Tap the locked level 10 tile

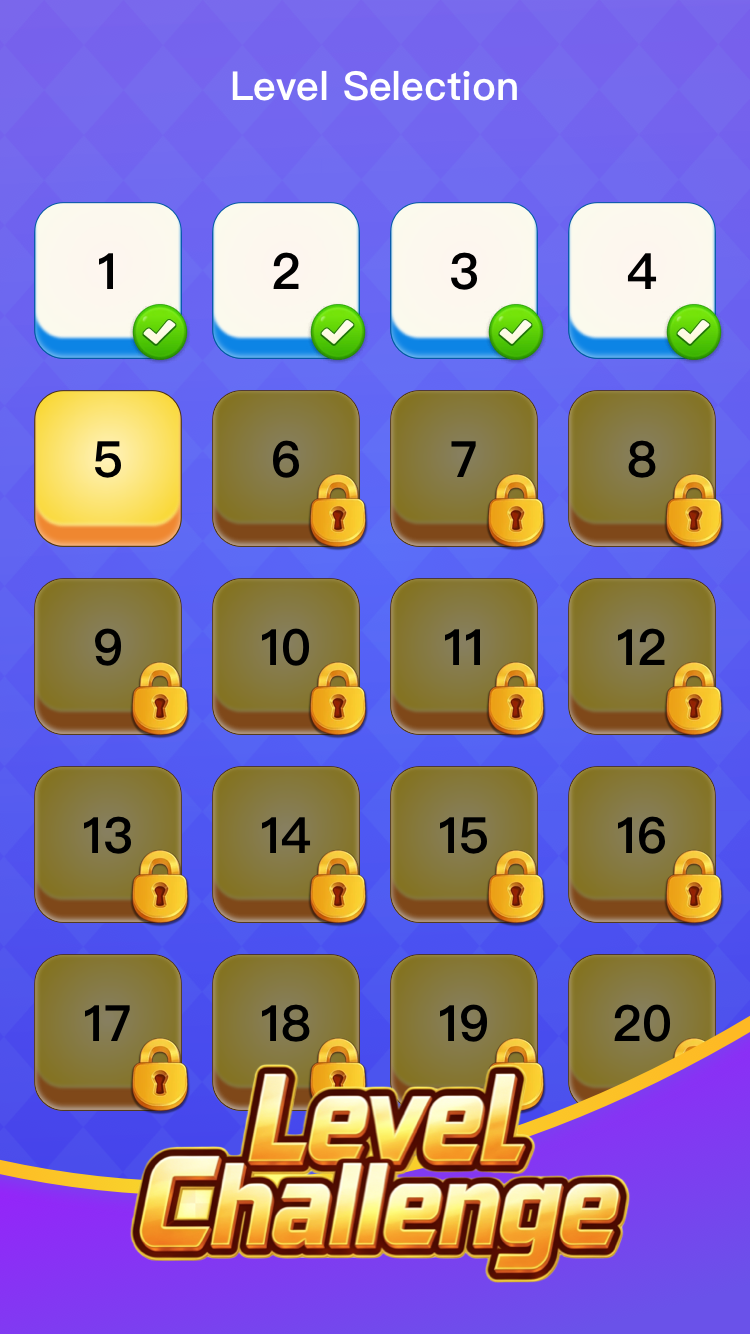pos(286,650)
